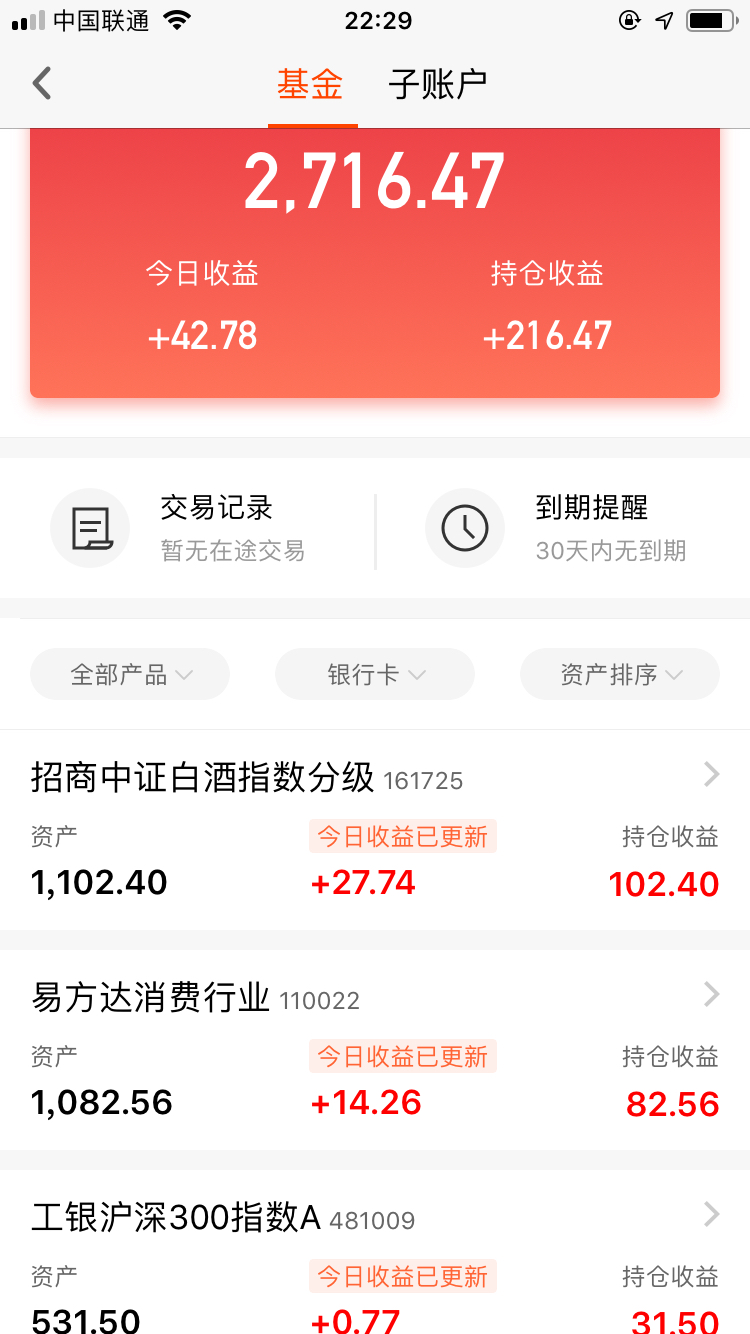Open 到期提醒 maturity reminders

pos(563,528)
